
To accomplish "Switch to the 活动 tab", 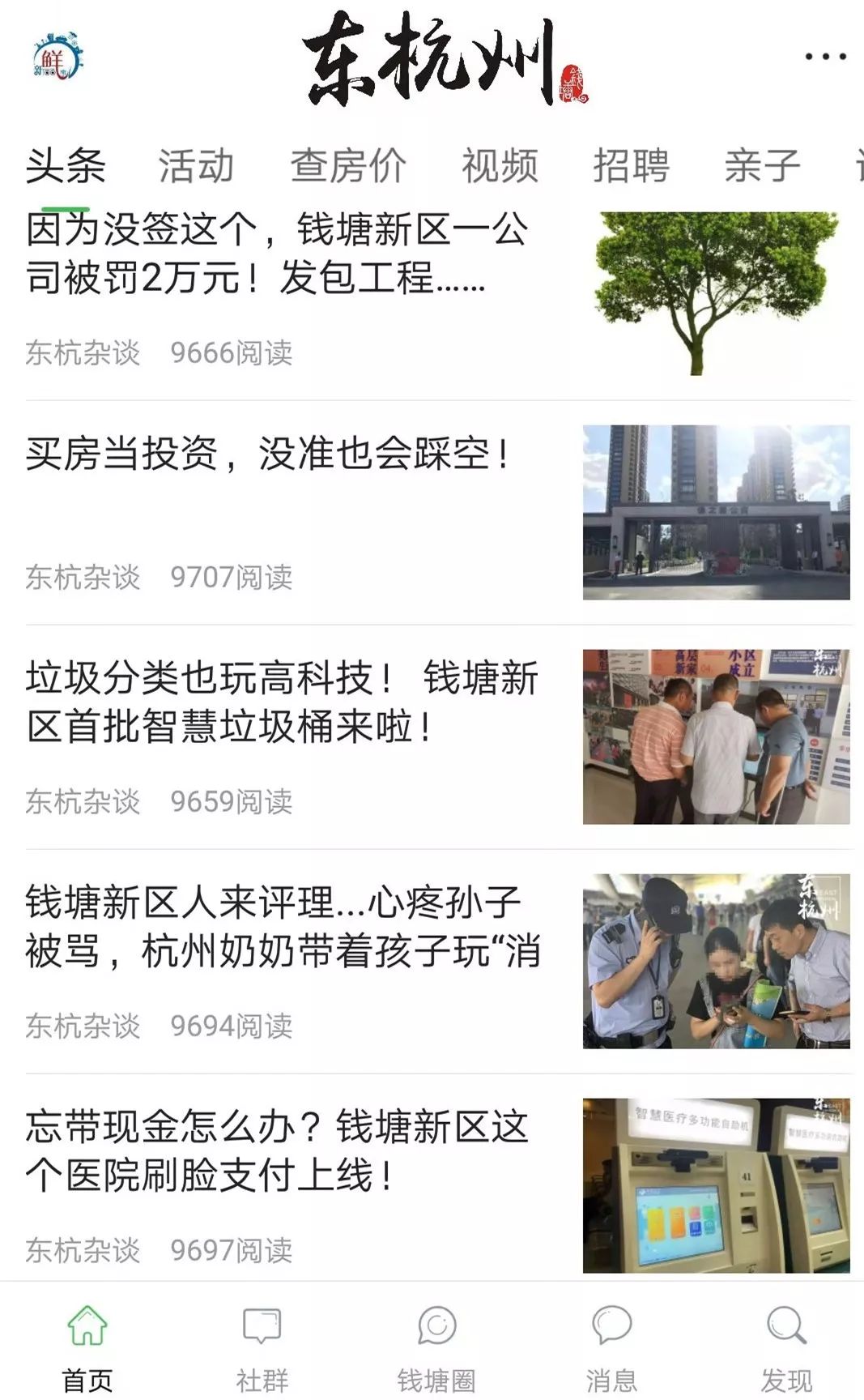I will click(196, 166).
